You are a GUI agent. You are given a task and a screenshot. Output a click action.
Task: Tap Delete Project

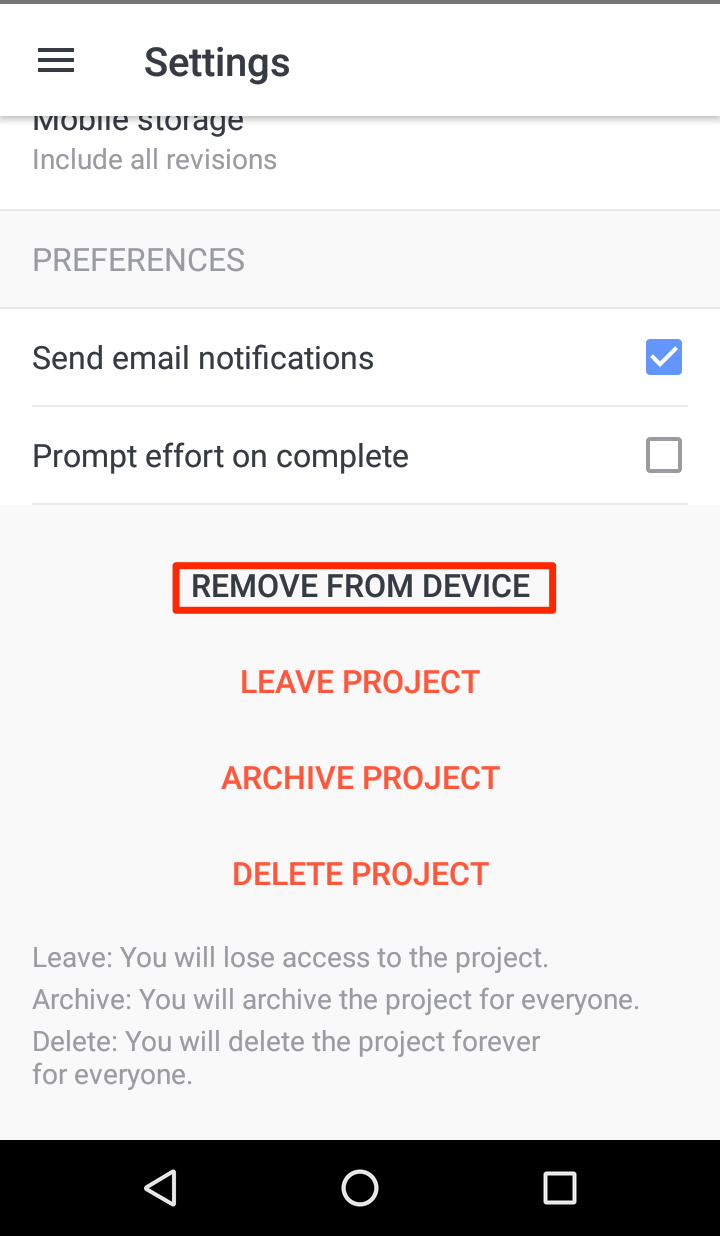point(360,874)
